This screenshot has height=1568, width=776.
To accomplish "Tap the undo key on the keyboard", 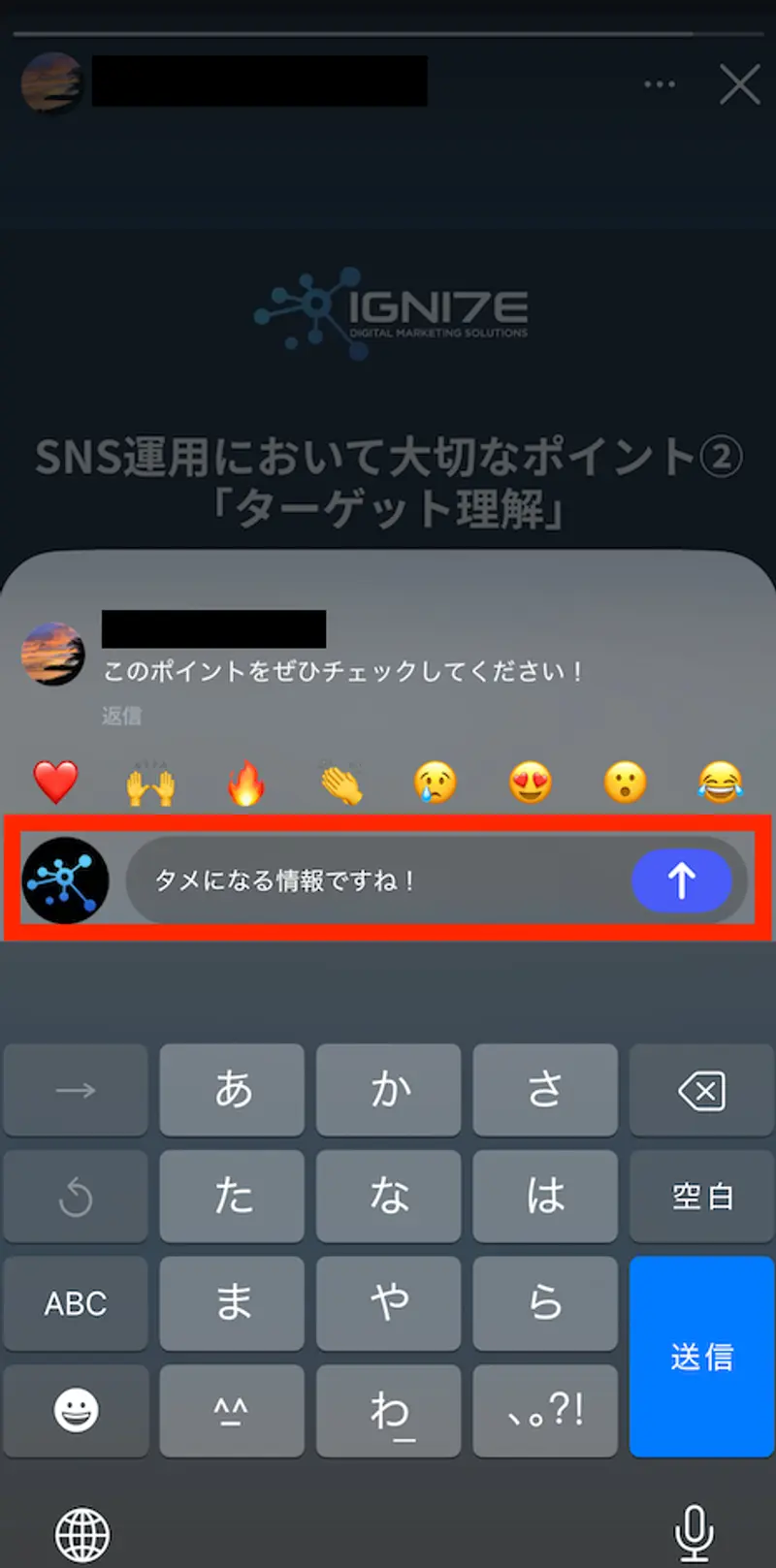I will (75, 1196).
